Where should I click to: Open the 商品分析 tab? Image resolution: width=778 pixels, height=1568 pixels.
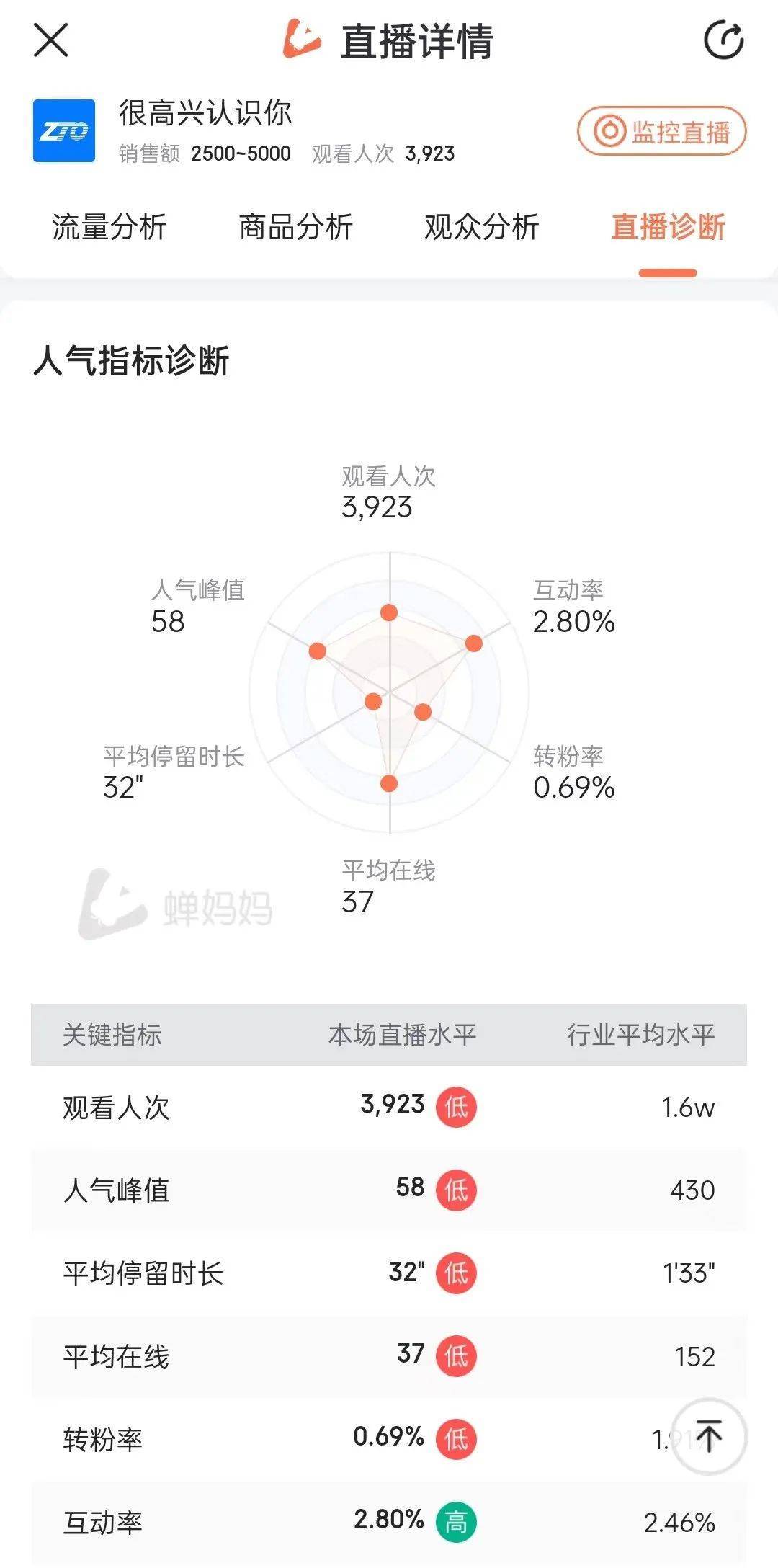click(295, 226)
